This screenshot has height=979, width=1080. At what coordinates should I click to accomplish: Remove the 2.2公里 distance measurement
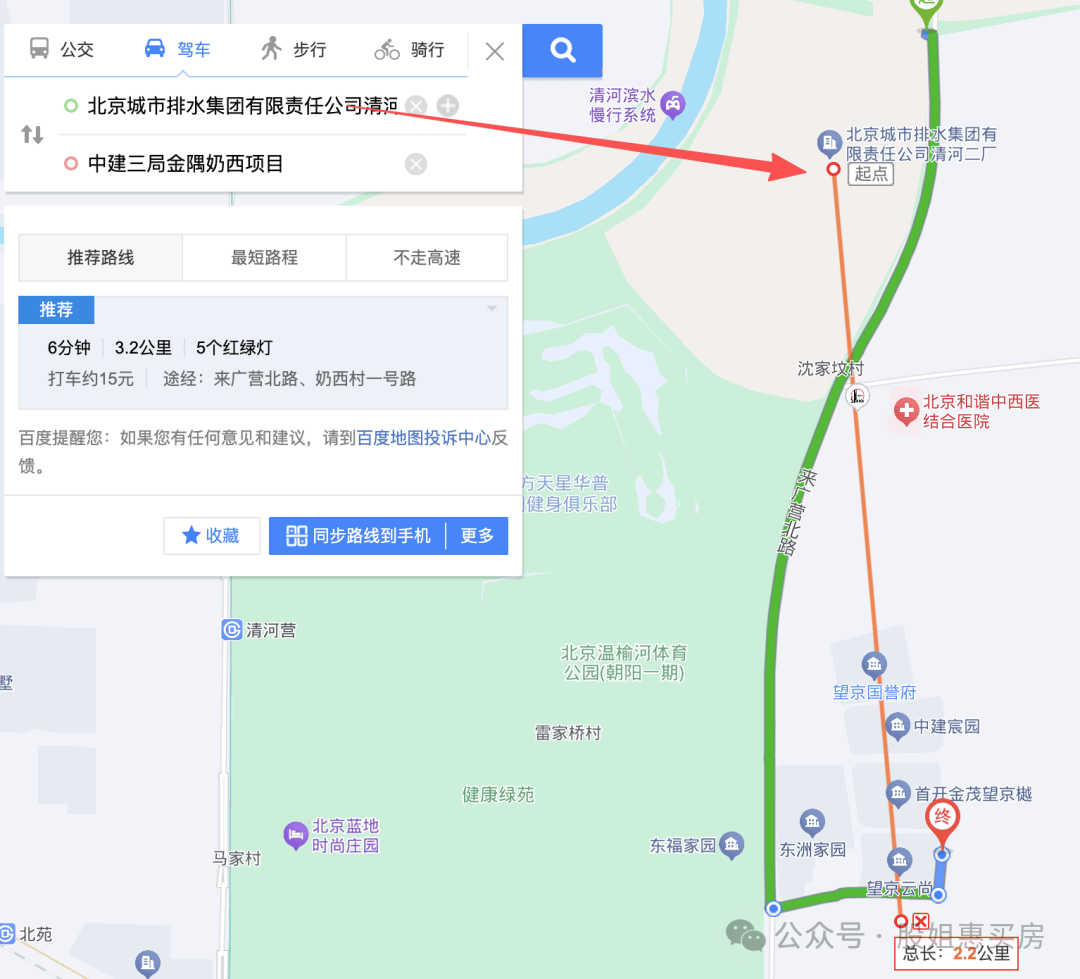pos(921,921)
